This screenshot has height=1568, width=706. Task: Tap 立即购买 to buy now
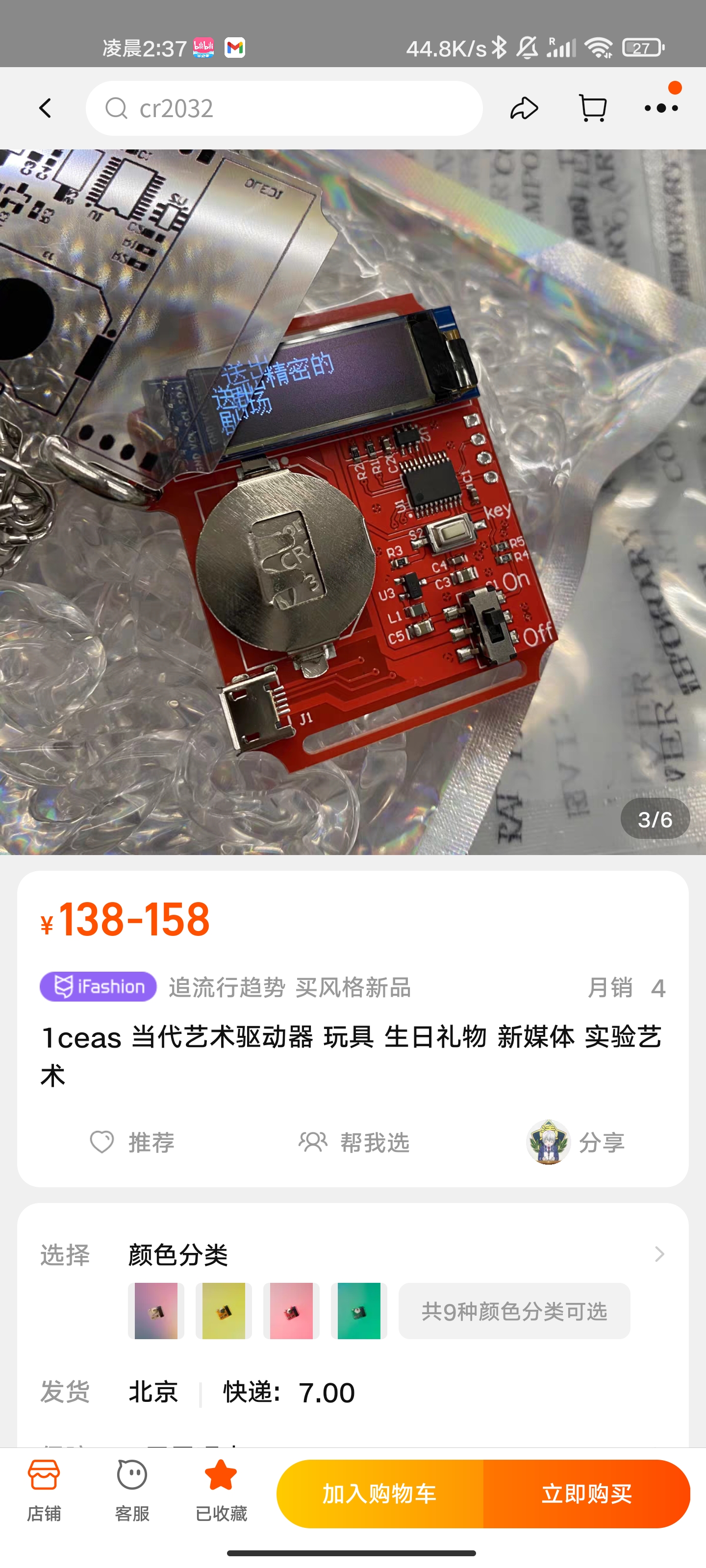[x=586, y=1493]
